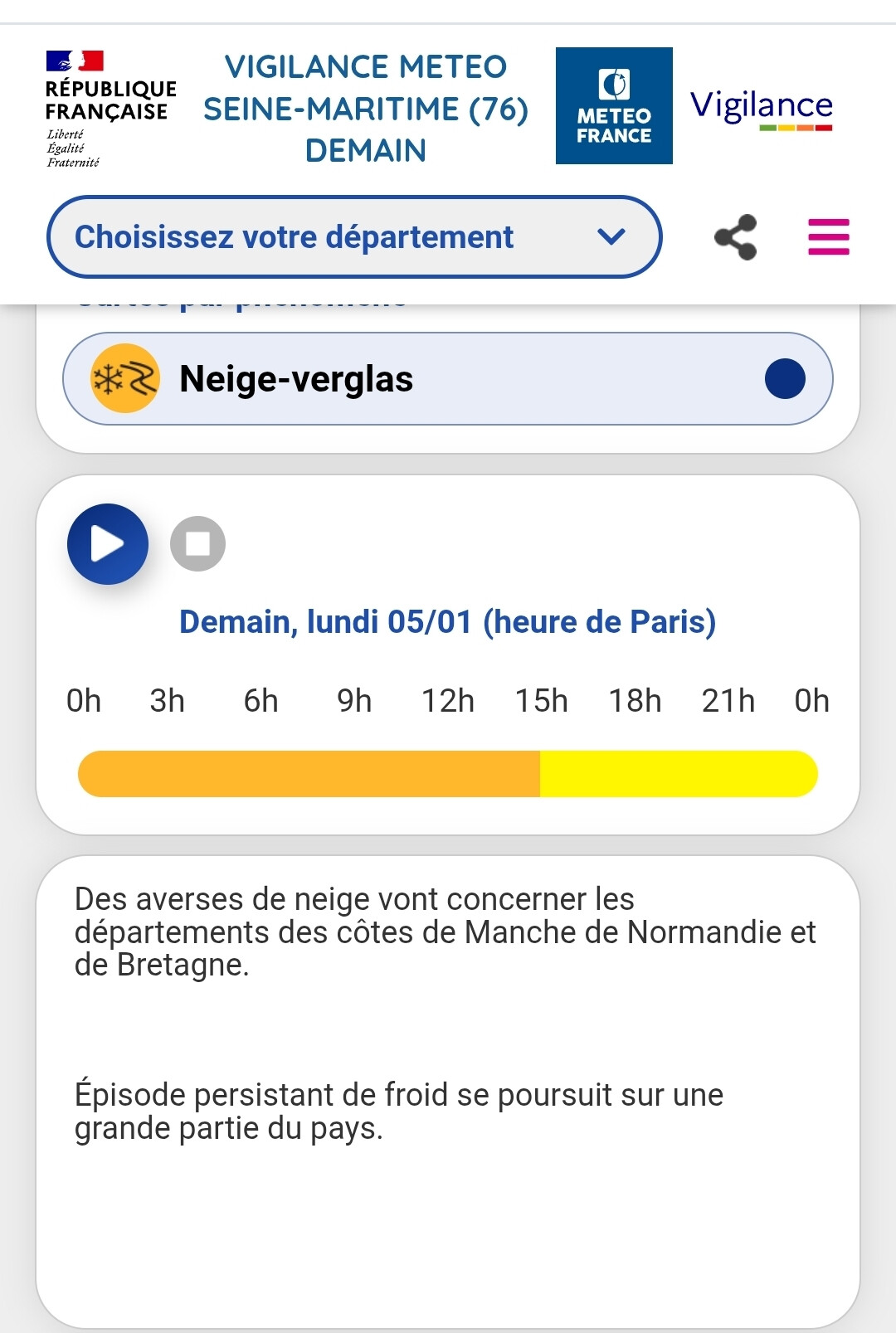Open the hamburger menu
The image size is (896, 1333).
[828, 237]
